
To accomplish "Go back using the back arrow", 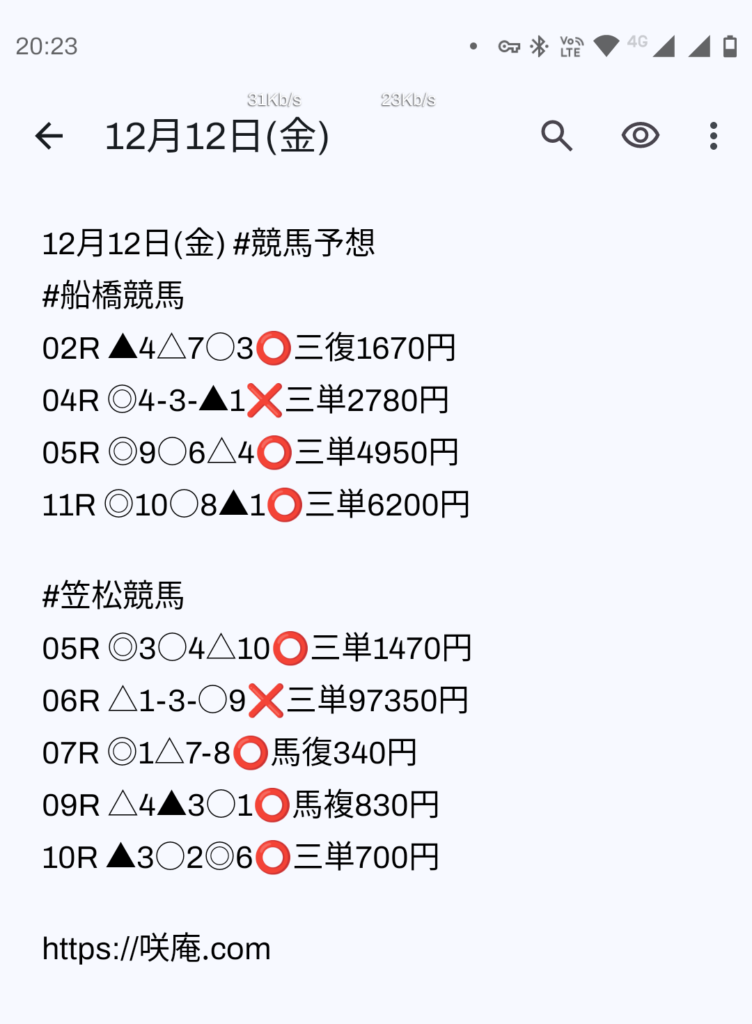I will [x=48, y=136].
